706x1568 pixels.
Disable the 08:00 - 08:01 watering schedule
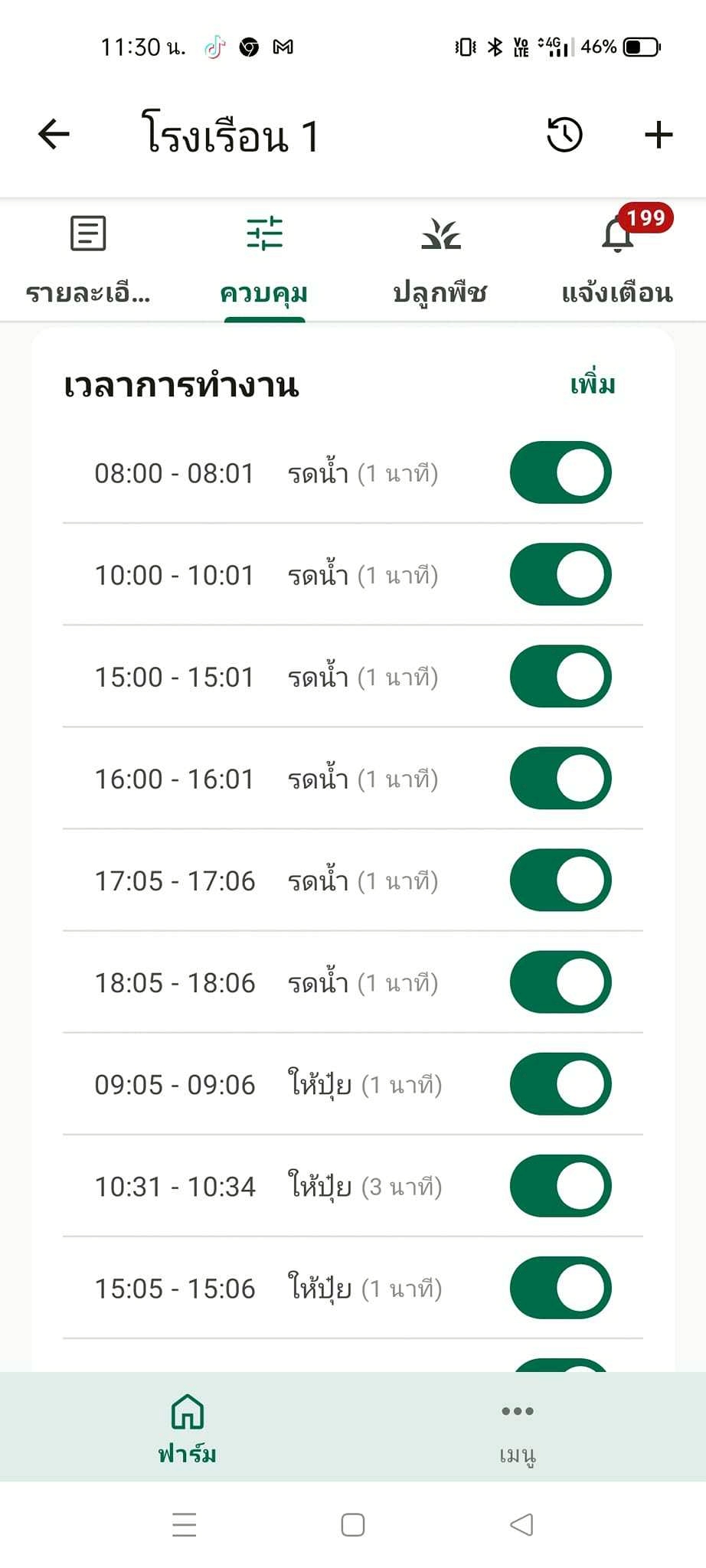tap(561, 472)
